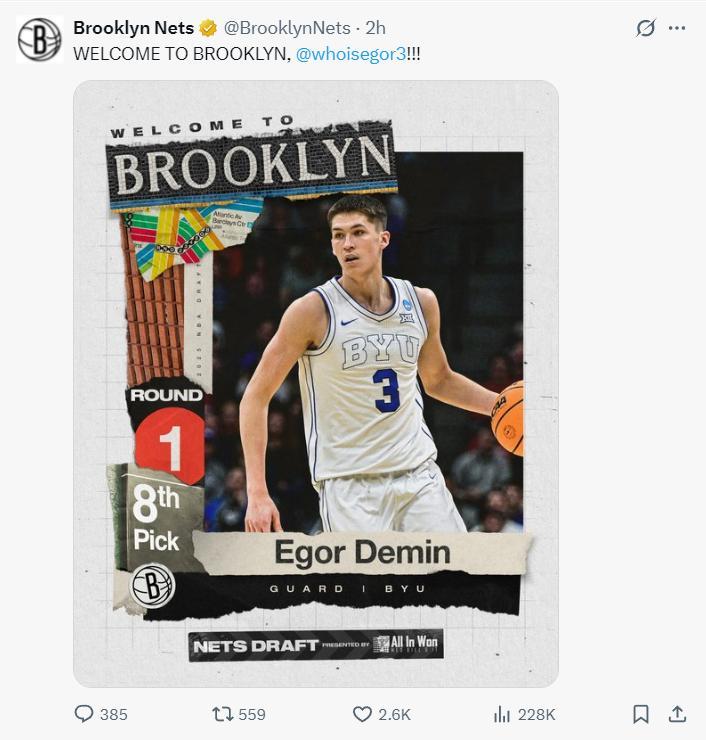Open the Brooklyn Nets account name
The width and height of the screenshot is (706, 740).
(133, 28)
